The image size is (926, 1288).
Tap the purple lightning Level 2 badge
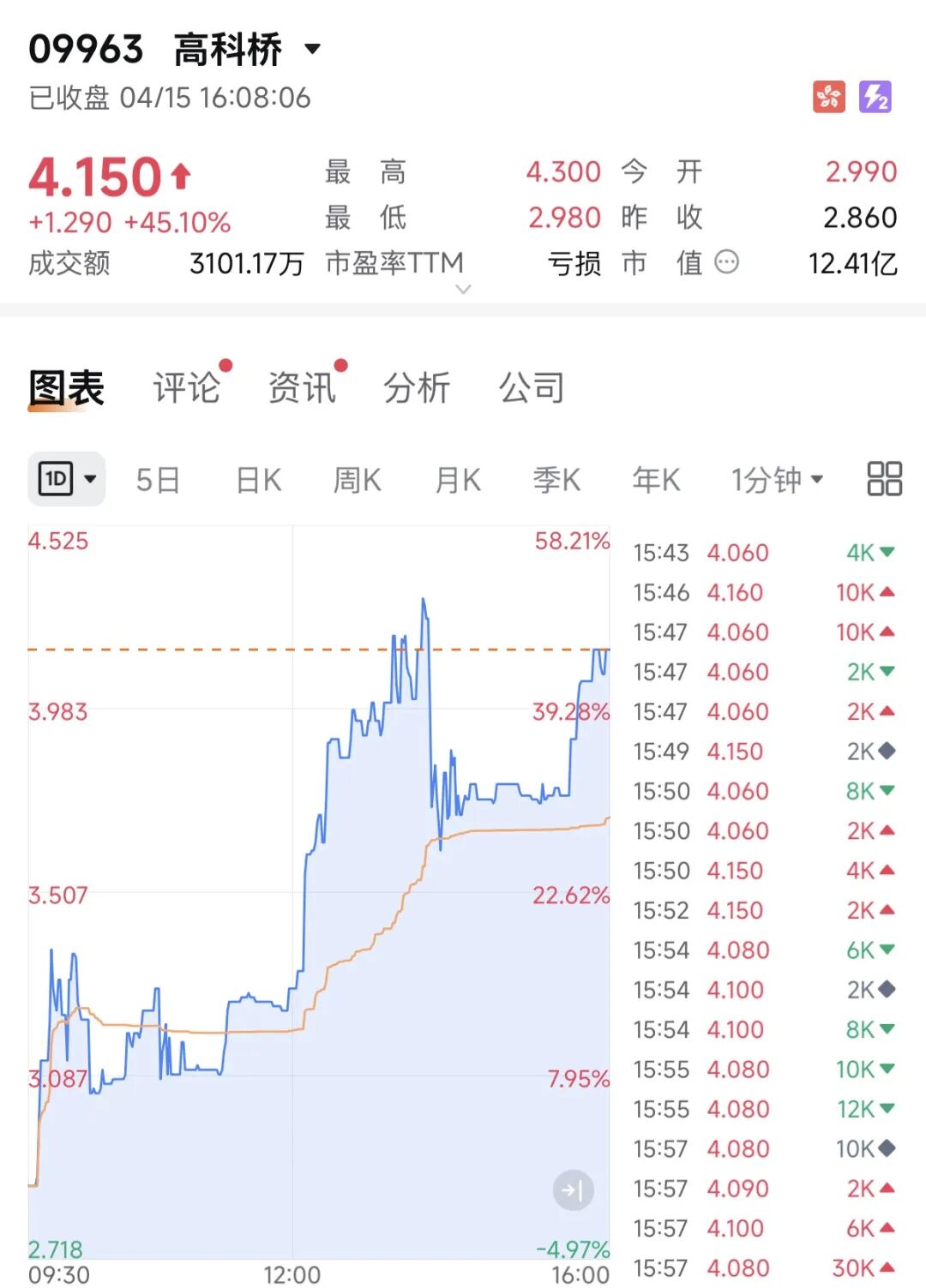point(875,97)
